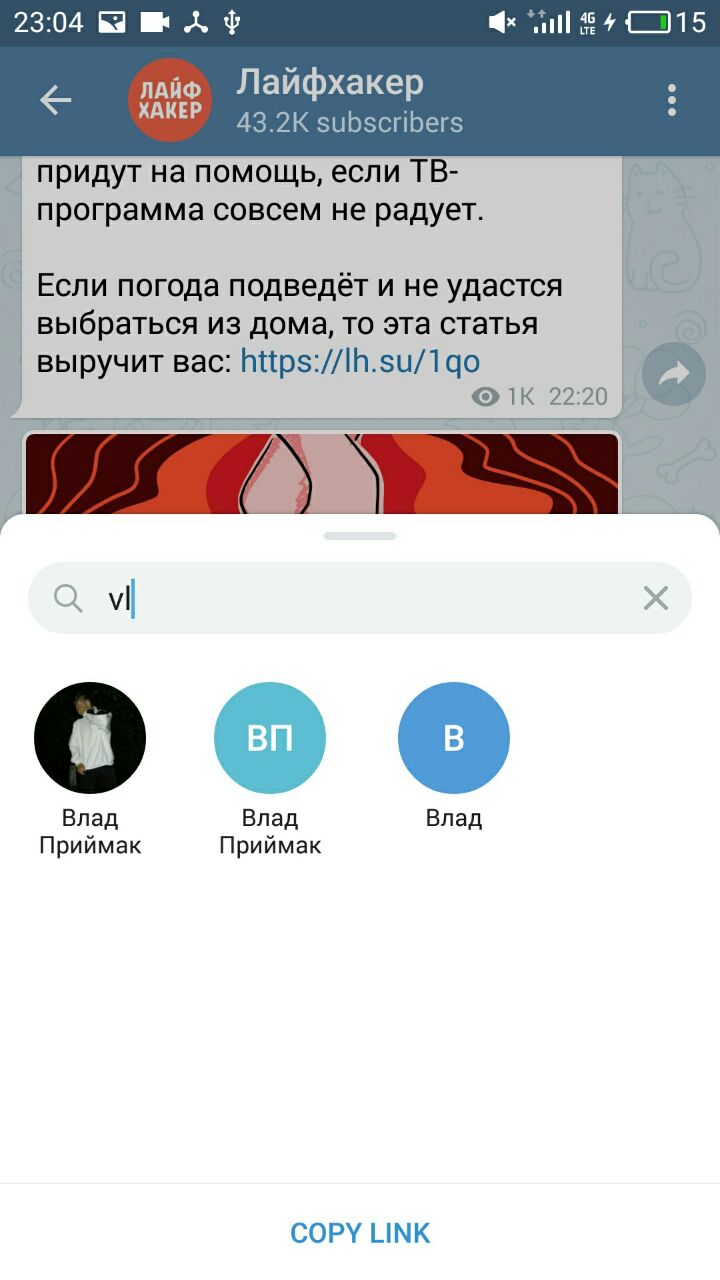Screen dimensions: 720x1280
Task: Go back using the arrow icon
Action: point(55,100)
